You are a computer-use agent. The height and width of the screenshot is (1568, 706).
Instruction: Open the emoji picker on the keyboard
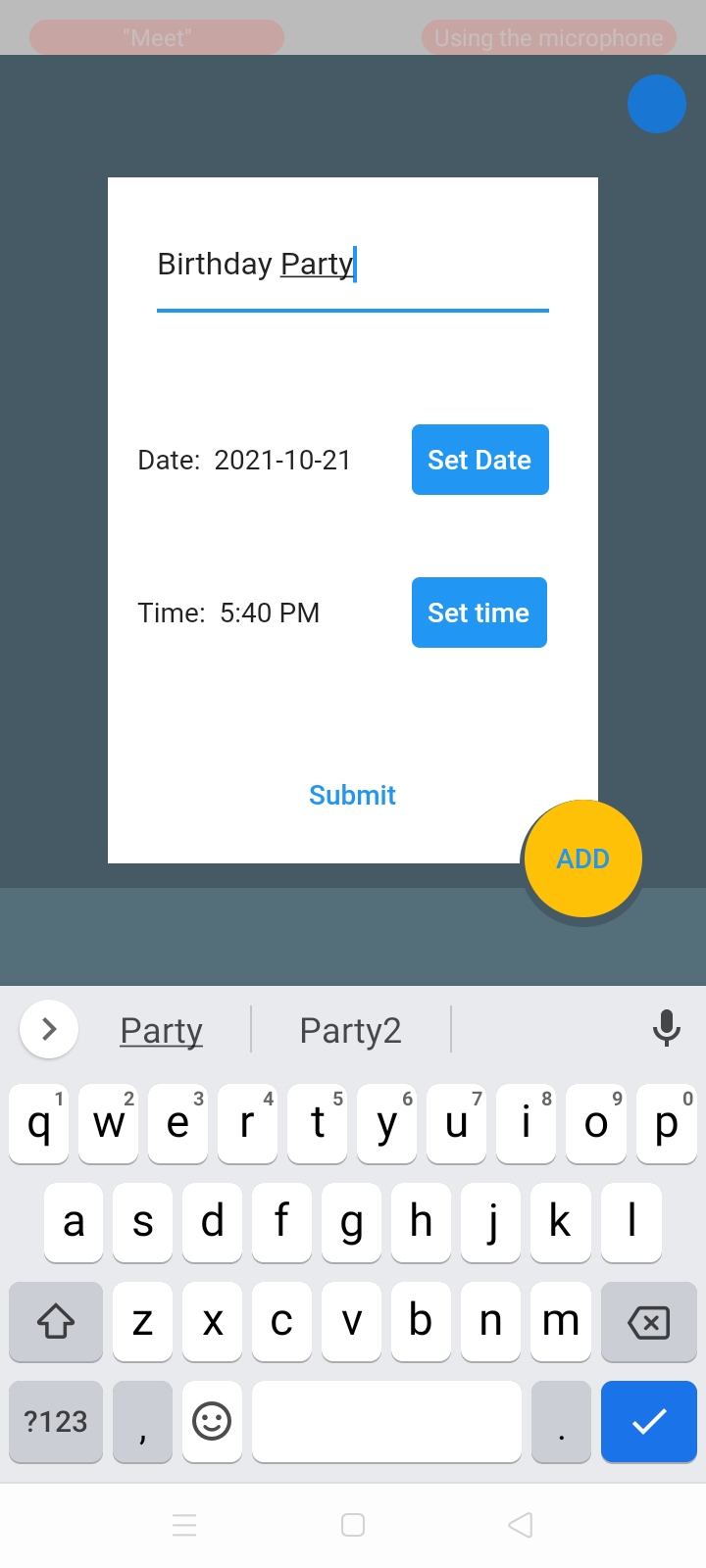[212, 1422]
